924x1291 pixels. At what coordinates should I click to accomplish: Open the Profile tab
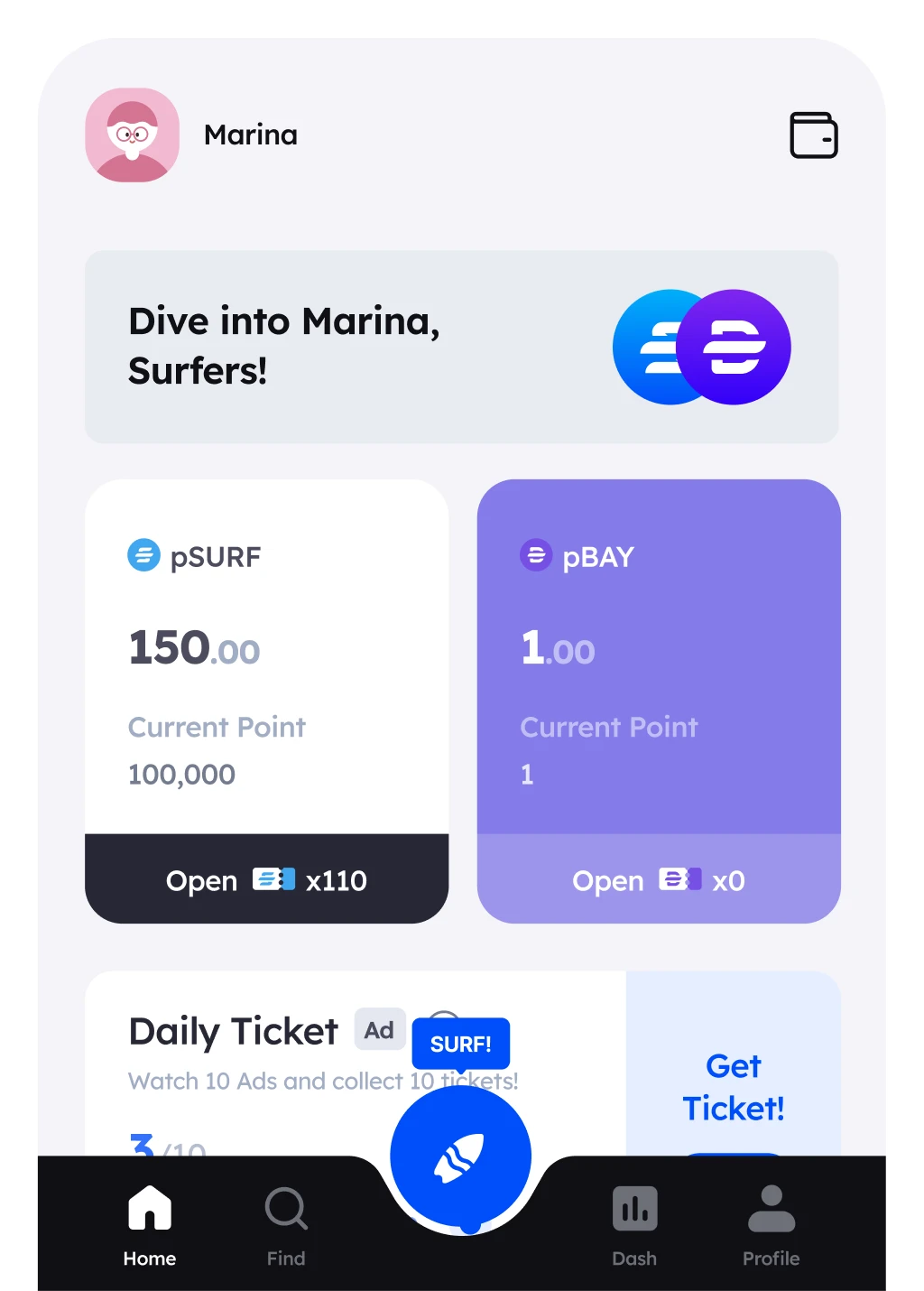point(771,1225)
